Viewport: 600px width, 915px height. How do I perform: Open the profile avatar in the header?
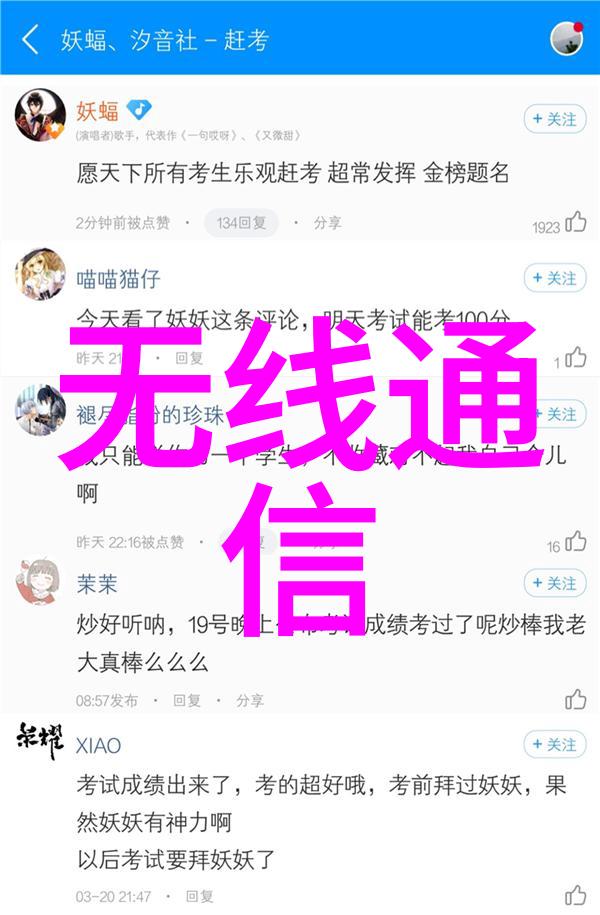click(x=567, y=38)
